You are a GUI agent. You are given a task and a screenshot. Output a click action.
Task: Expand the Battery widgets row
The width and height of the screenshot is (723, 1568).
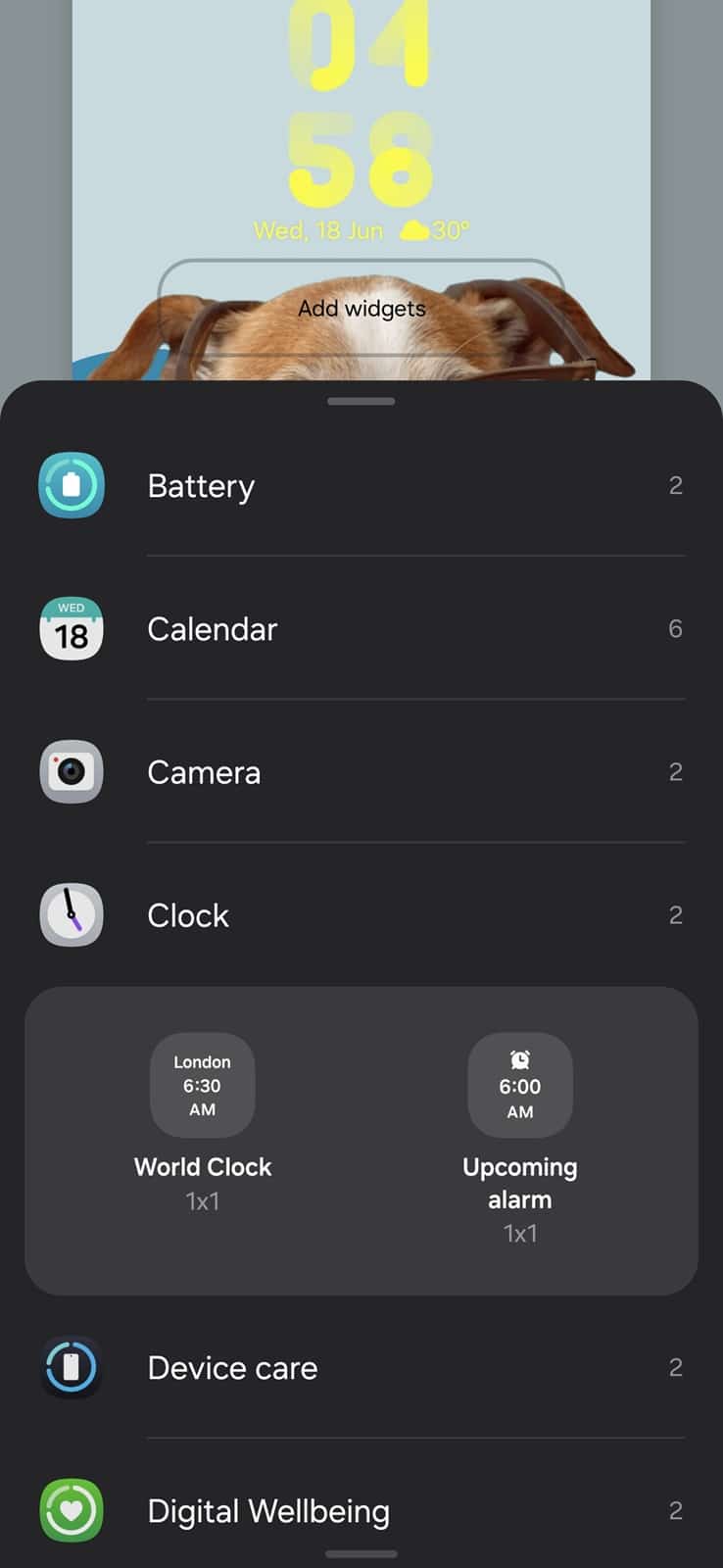pyautogui.click(x=361, y=486)
